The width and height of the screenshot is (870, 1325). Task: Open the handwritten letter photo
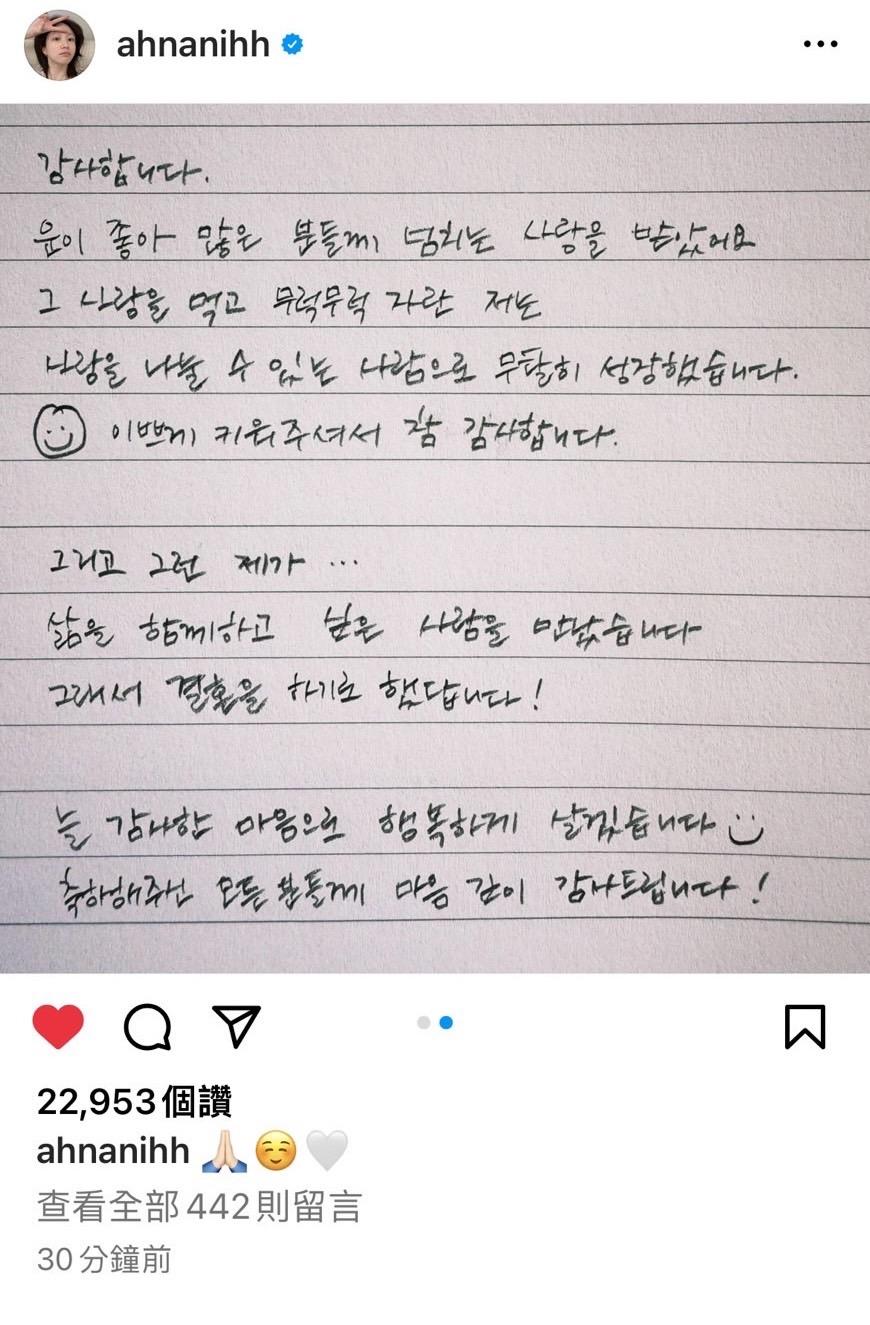pyautogui.click(x=435, y=538)
